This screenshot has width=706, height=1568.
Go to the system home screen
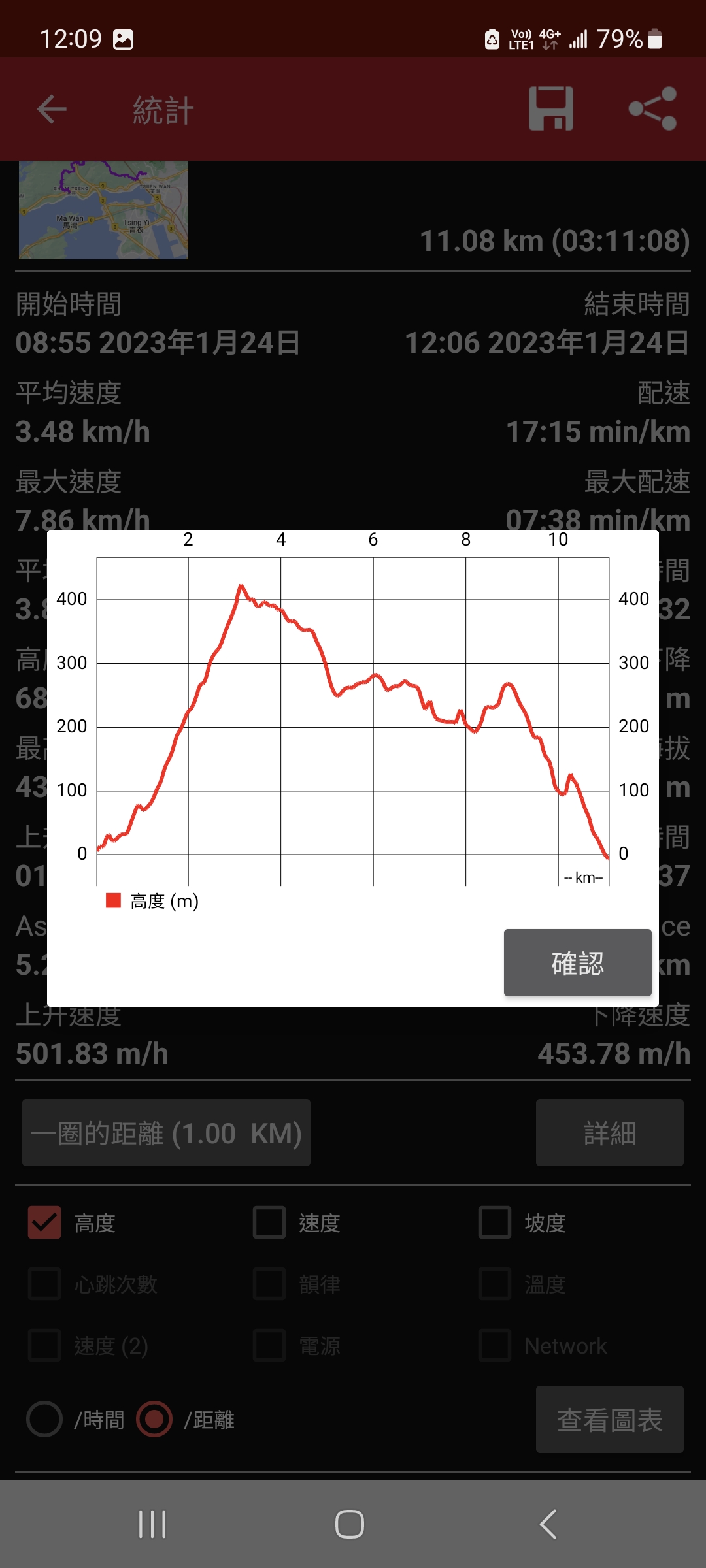(x=350, y=1524)
